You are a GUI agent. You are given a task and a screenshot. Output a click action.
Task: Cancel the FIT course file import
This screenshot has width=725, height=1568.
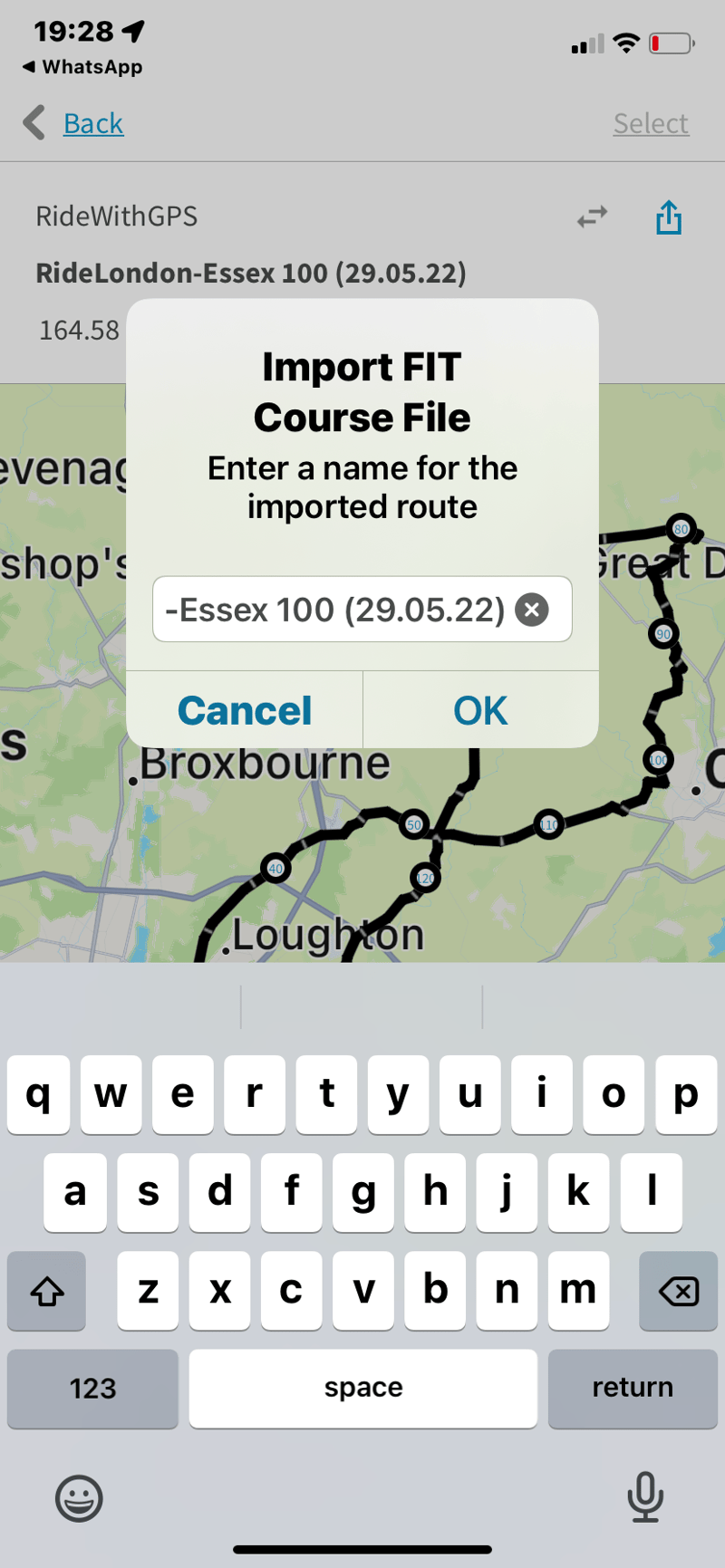(245, 710)
